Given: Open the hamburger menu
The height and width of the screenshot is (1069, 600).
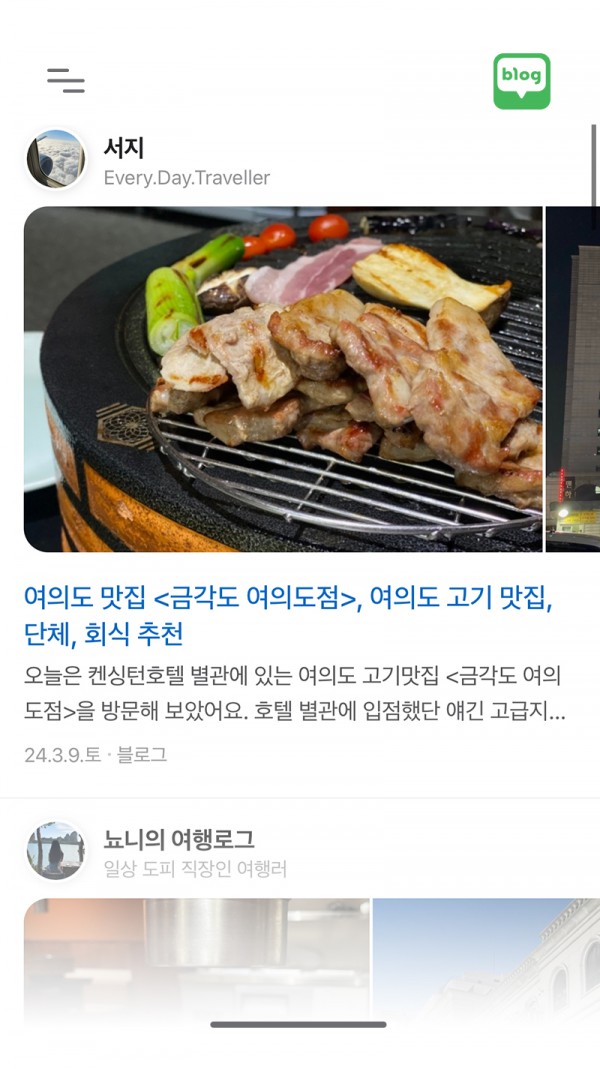Looking at the screenshot, I should tap(66, 80).
